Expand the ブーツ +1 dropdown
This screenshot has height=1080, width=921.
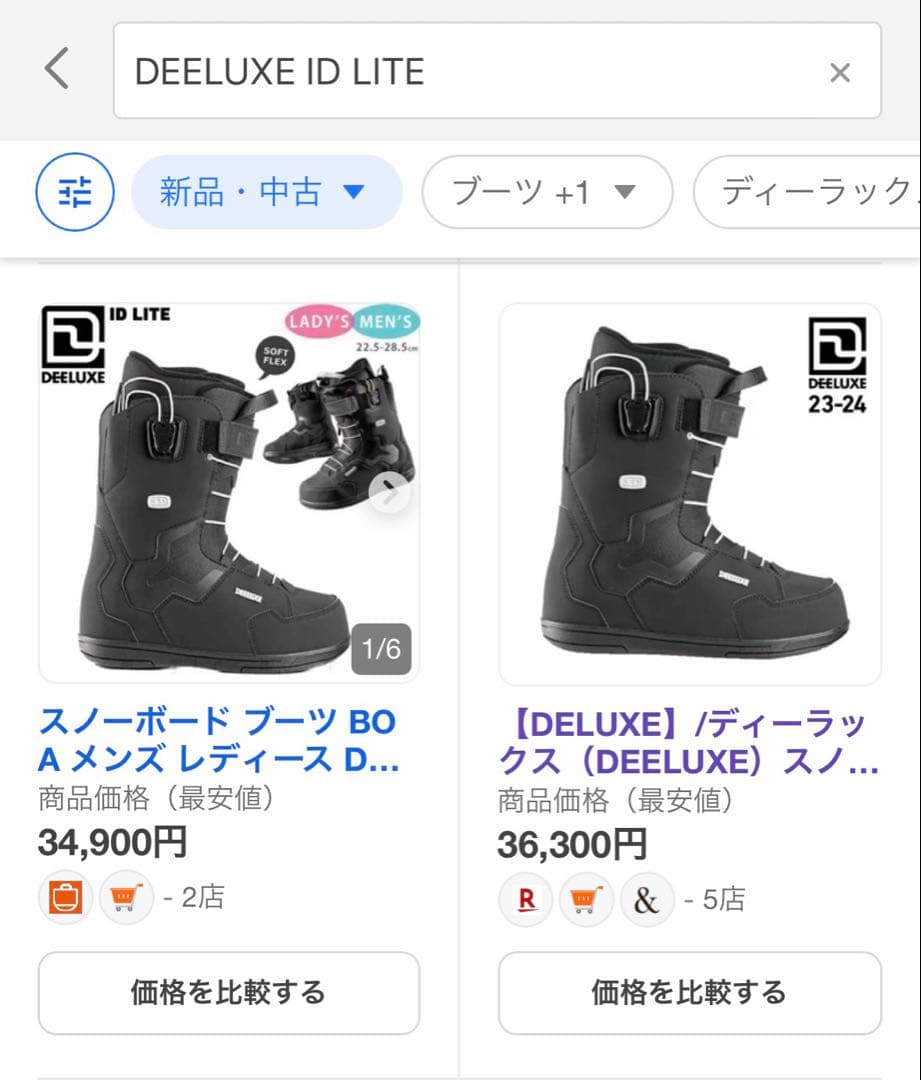pos(627,192)
